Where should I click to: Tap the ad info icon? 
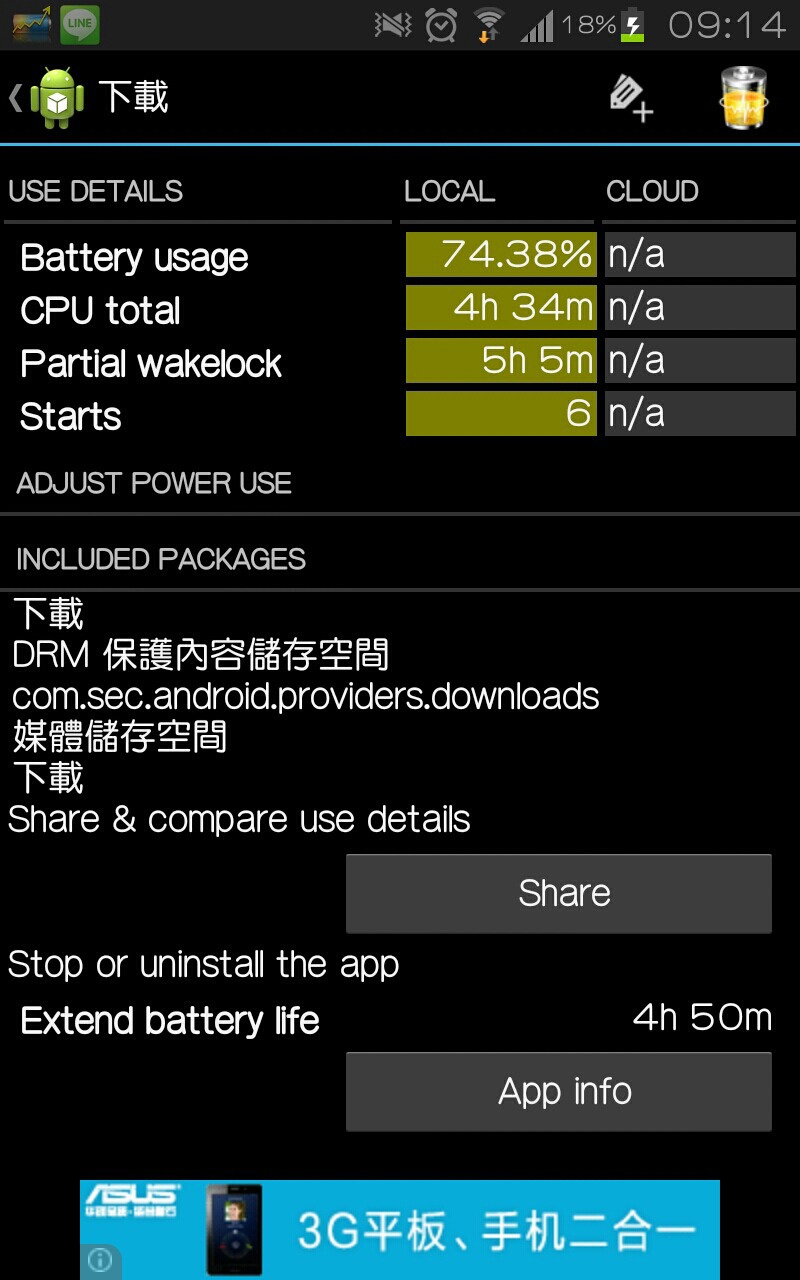tap(99, 1260)
